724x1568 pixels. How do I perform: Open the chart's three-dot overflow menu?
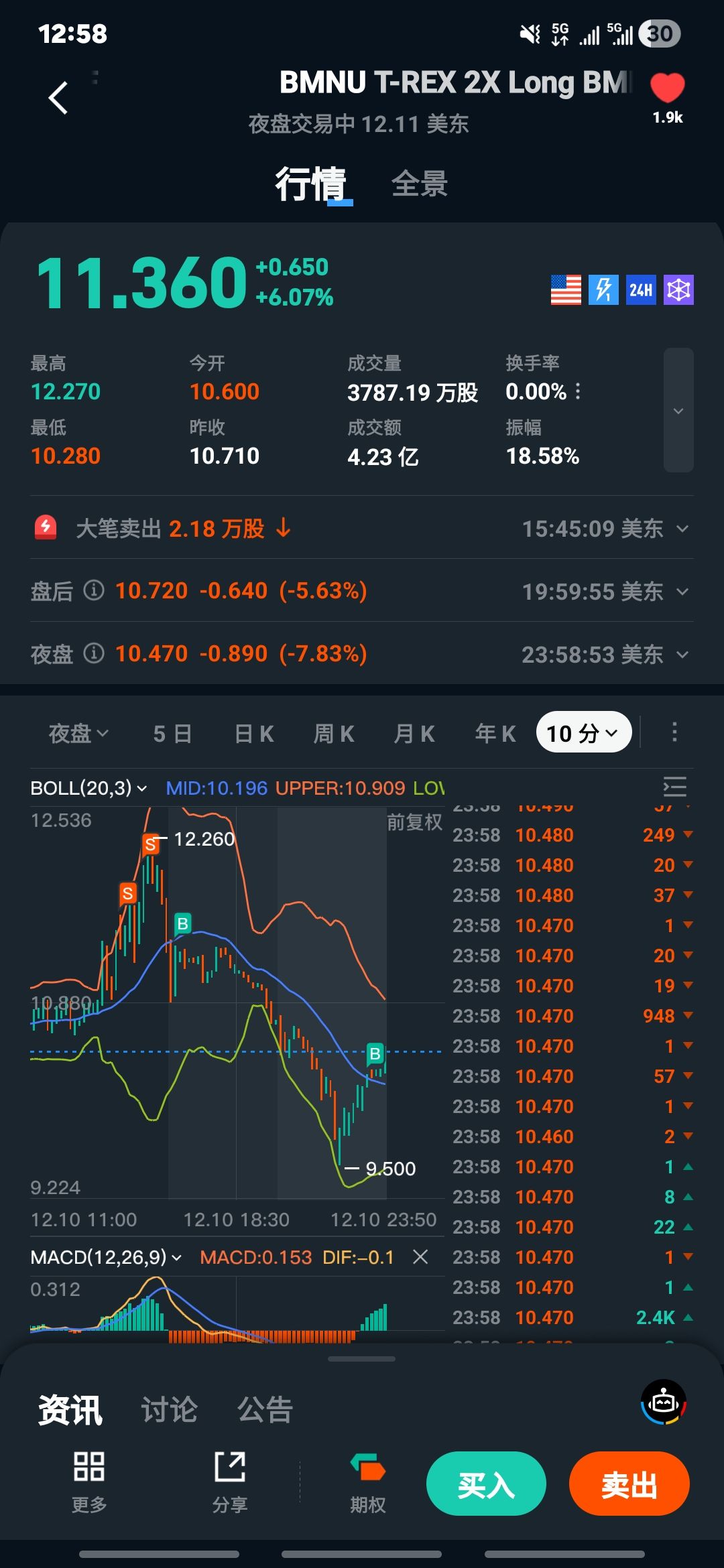674,732
